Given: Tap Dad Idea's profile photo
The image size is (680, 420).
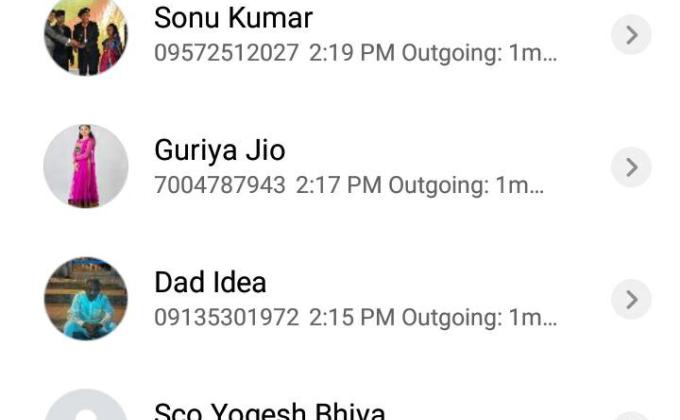Looking at the screenshot, I should tap(86, 298).
